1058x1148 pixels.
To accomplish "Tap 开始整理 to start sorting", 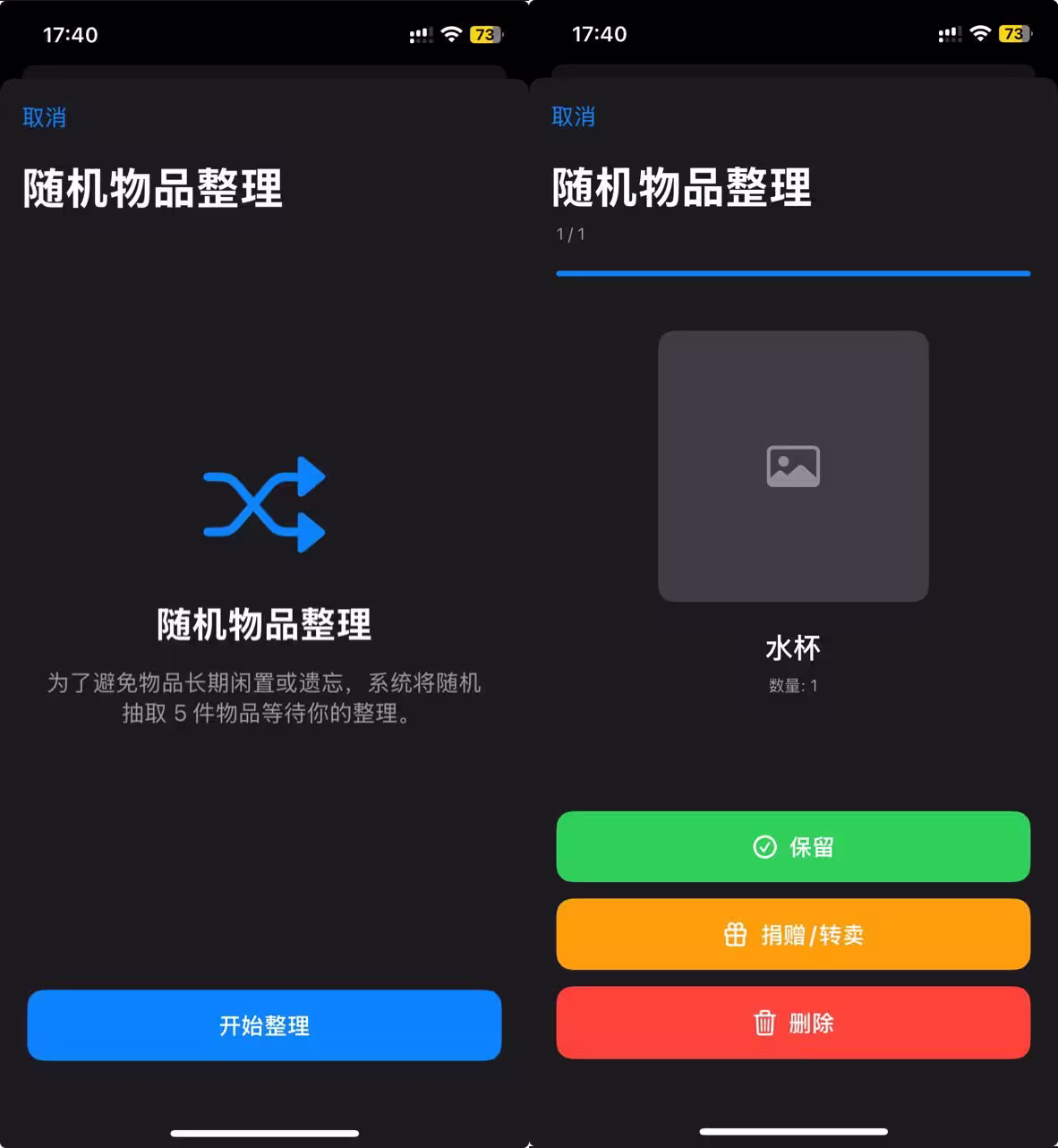I will (x=264, y=1025).
